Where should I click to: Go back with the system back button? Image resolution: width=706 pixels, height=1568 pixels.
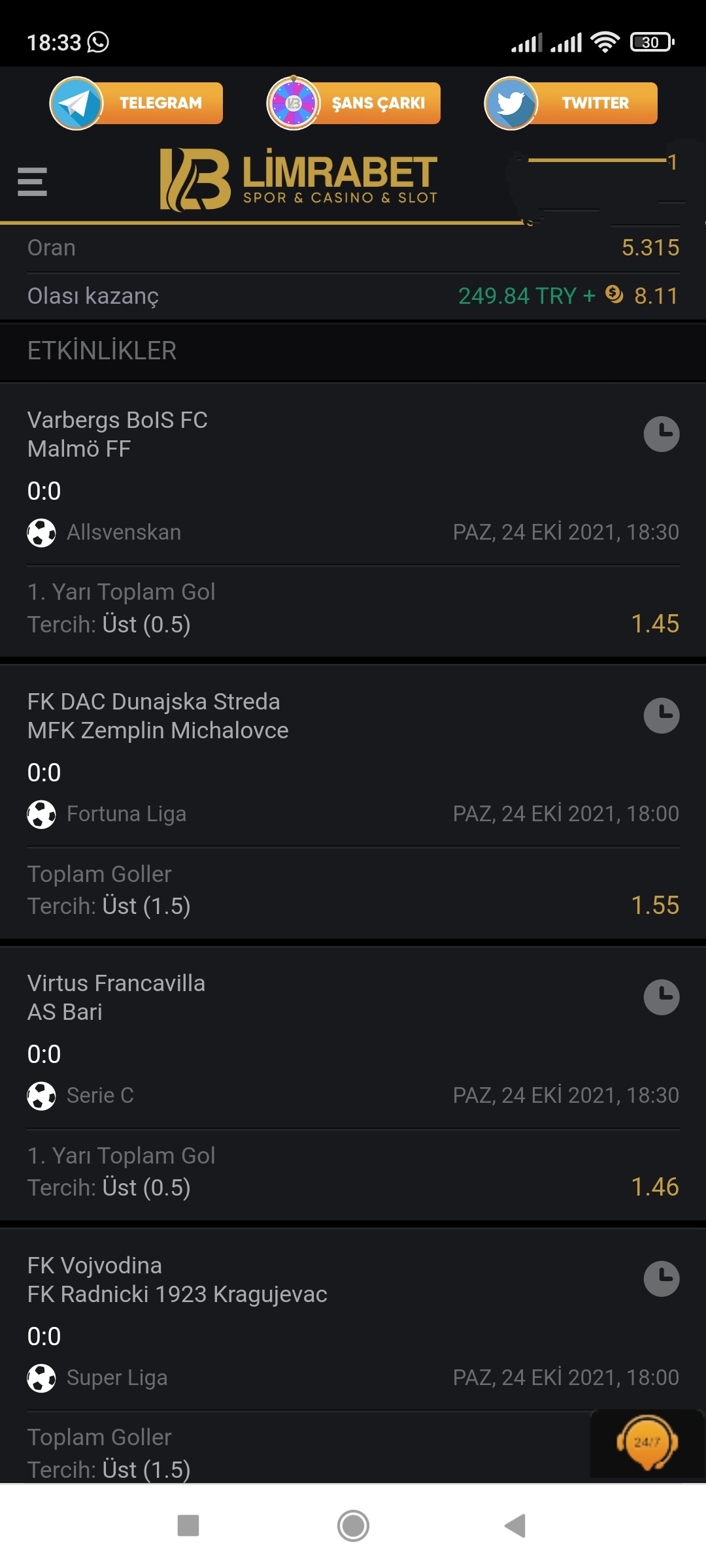tap(515, 1526)
